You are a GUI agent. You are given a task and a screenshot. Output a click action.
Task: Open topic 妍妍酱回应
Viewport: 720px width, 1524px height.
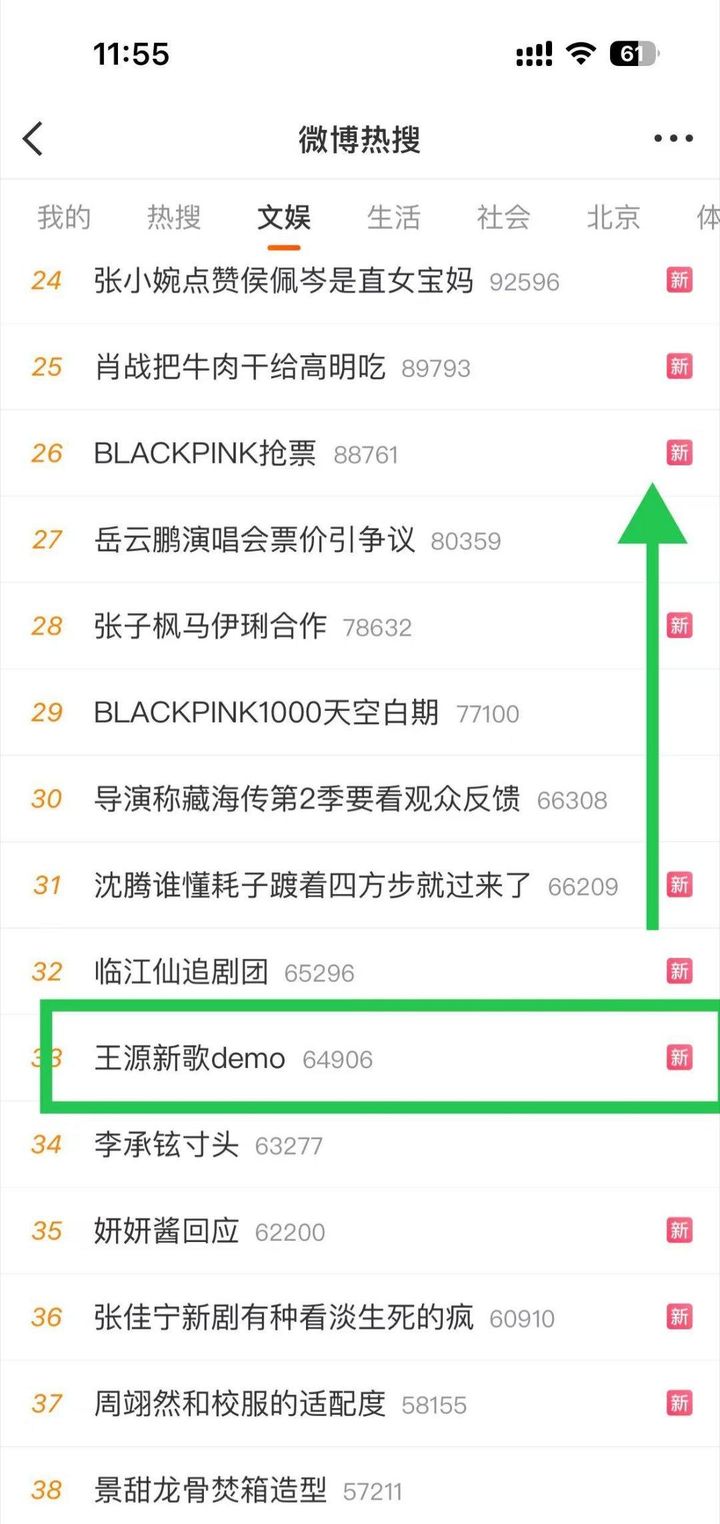(x=166, y=1231)
